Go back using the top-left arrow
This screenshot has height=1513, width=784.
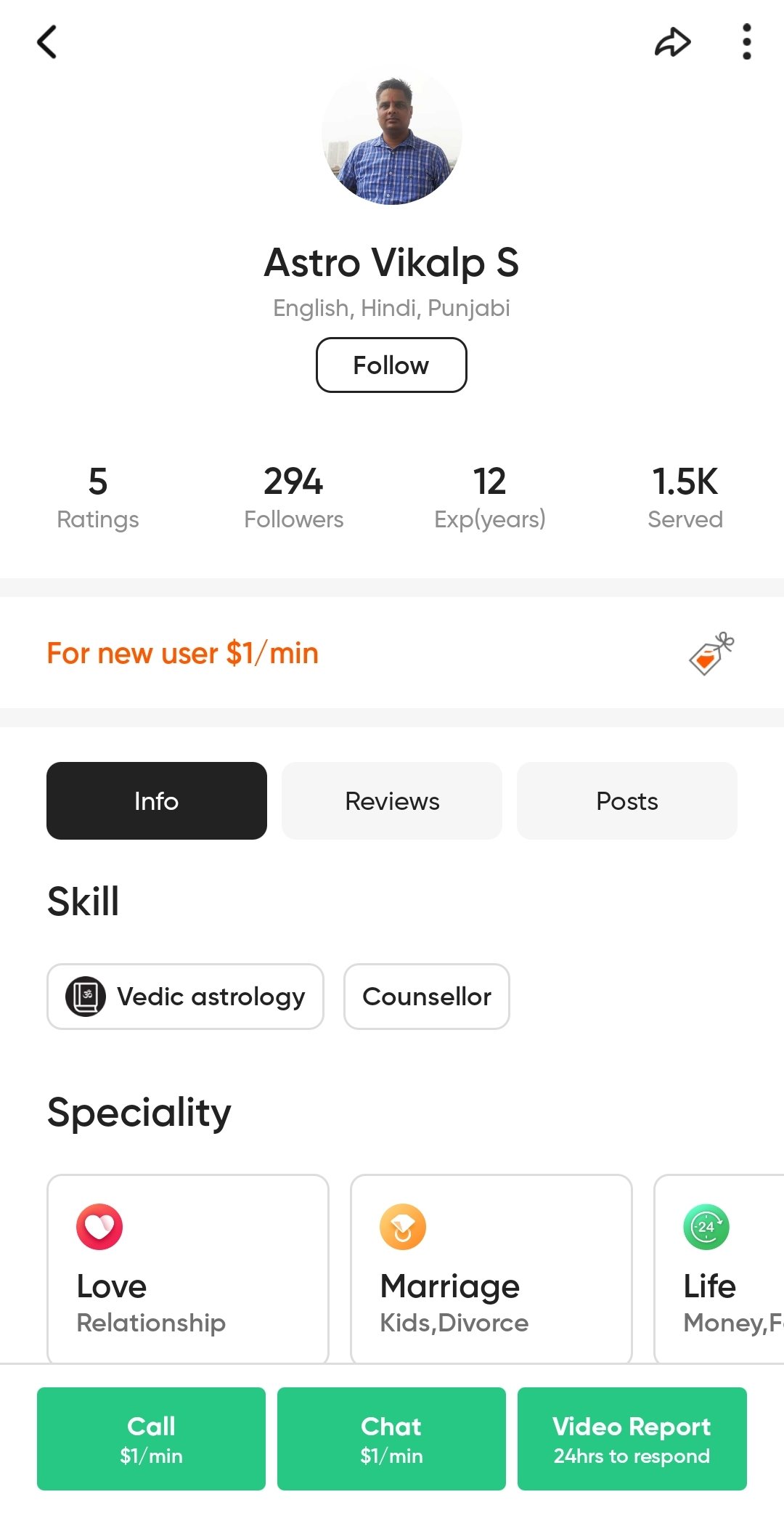coord(47,41)
